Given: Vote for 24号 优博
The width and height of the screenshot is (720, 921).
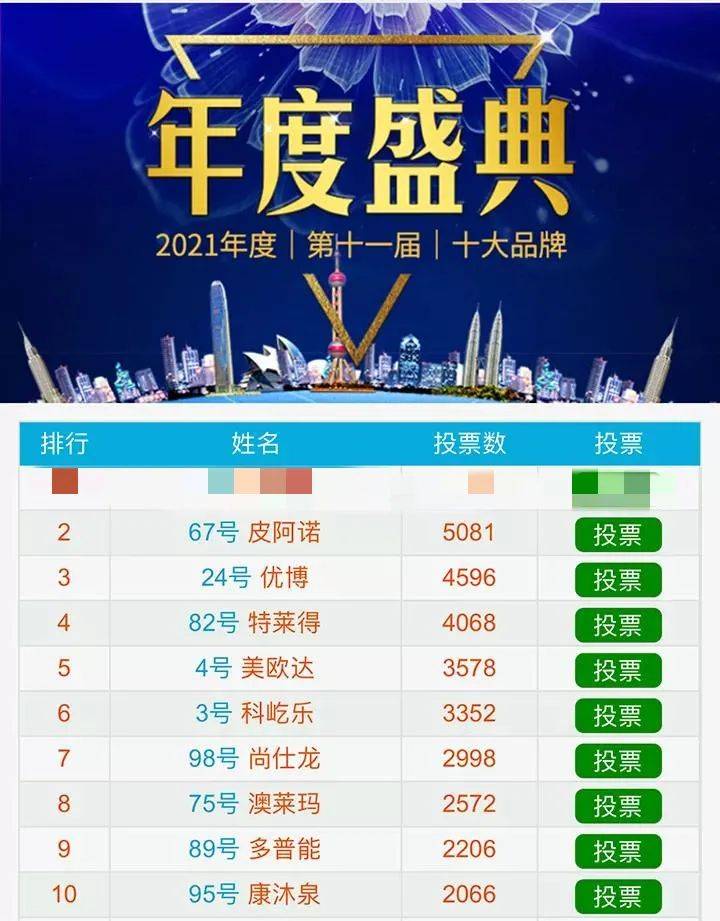Looking at the screenshot, I should [x=618, y=580].
